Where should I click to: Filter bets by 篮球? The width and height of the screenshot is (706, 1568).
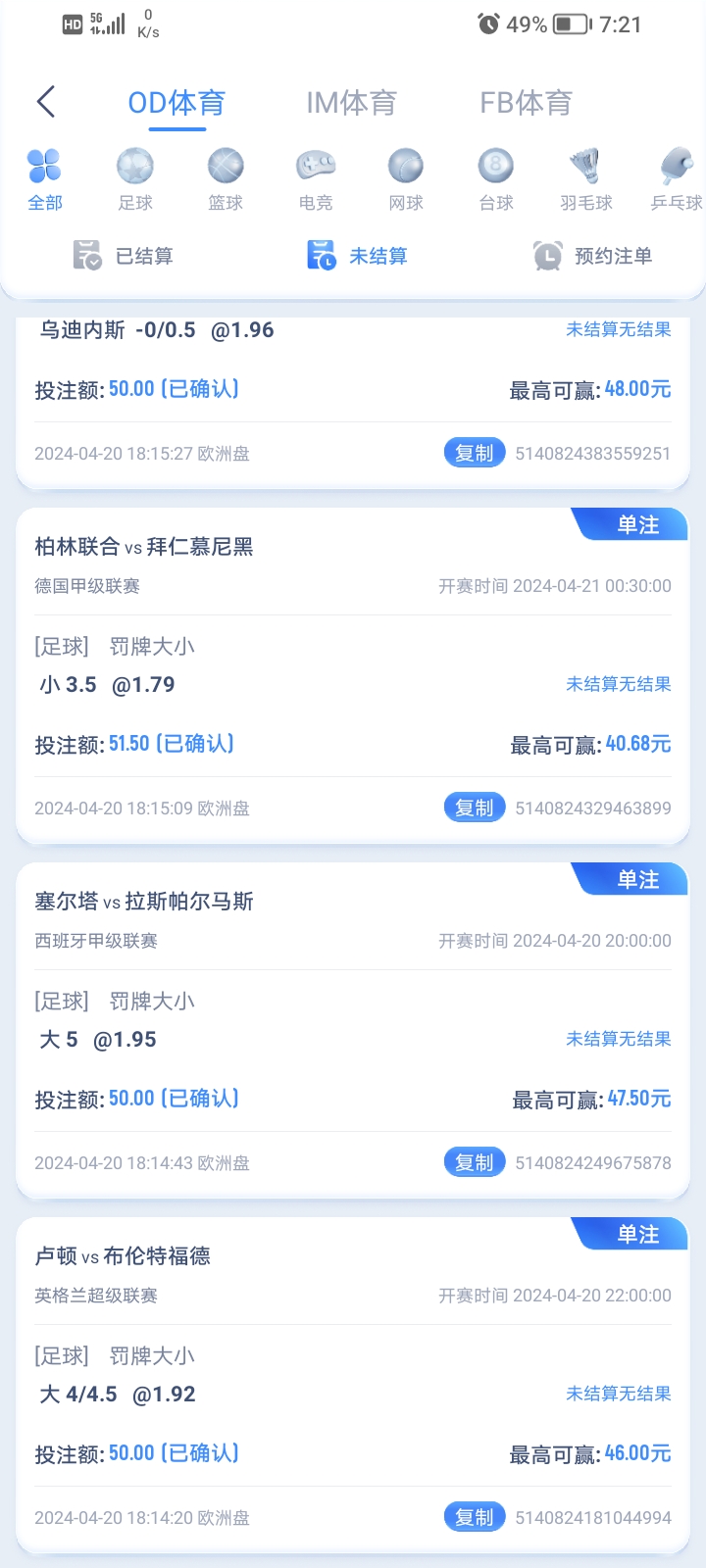pos(226,179)
